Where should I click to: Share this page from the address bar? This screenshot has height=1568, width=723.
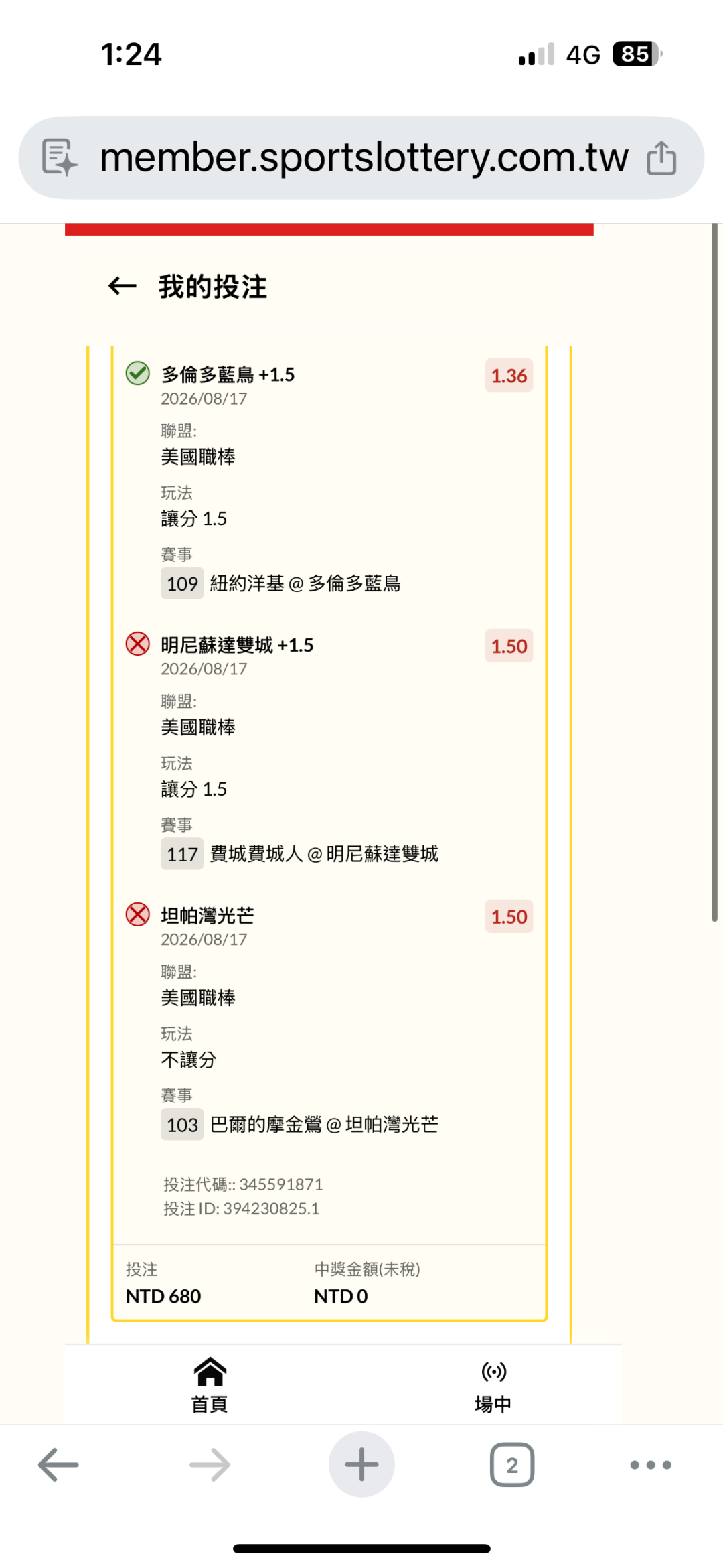[661, 158]
